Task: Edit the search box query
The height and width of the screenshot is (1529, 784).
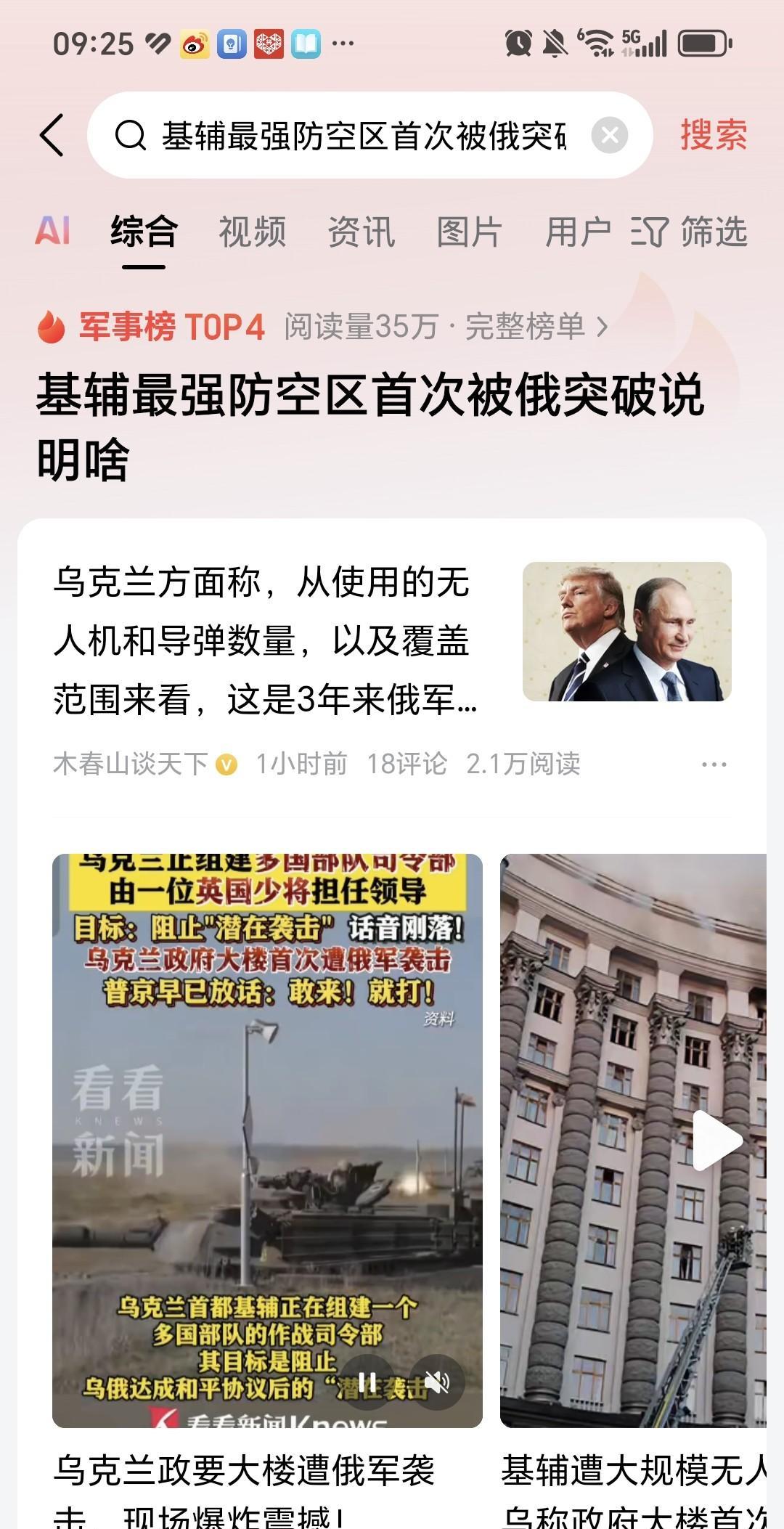Action: point(363,135)
